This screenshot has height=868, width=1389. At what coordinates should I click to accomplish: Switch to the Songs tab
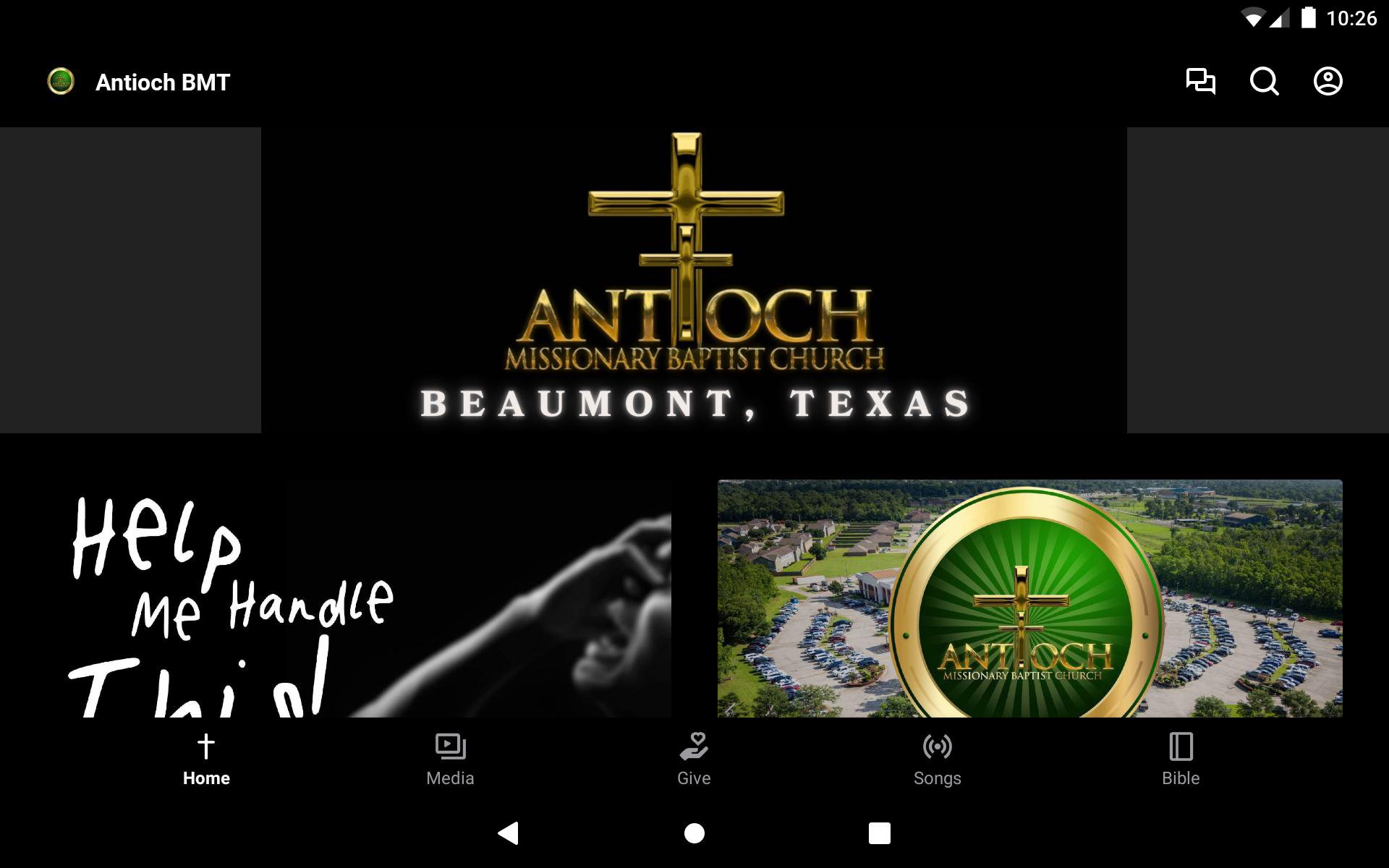[937, 759]
